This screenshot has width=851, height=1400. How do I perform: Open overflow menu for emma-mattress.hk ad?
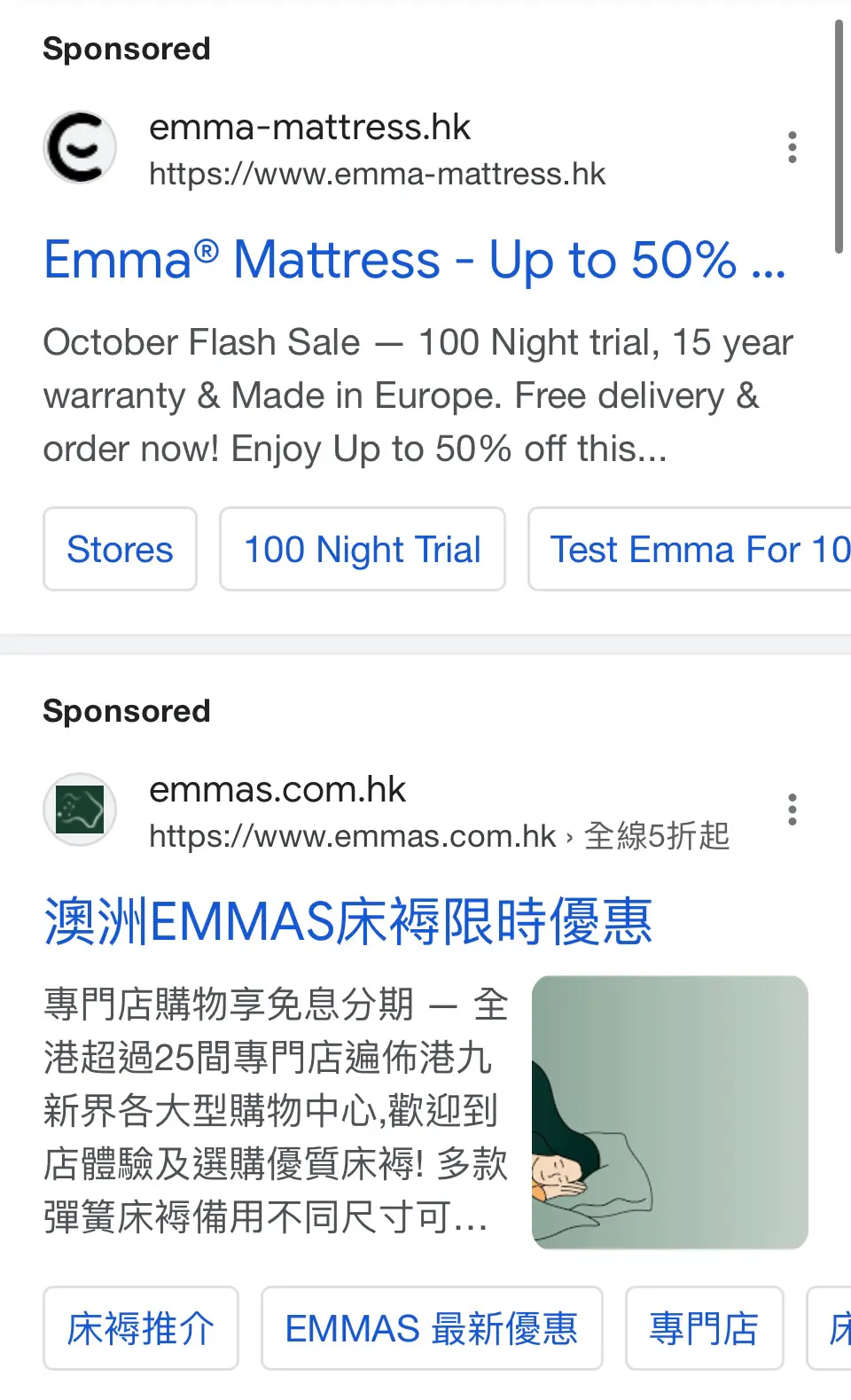coord(792,147)
